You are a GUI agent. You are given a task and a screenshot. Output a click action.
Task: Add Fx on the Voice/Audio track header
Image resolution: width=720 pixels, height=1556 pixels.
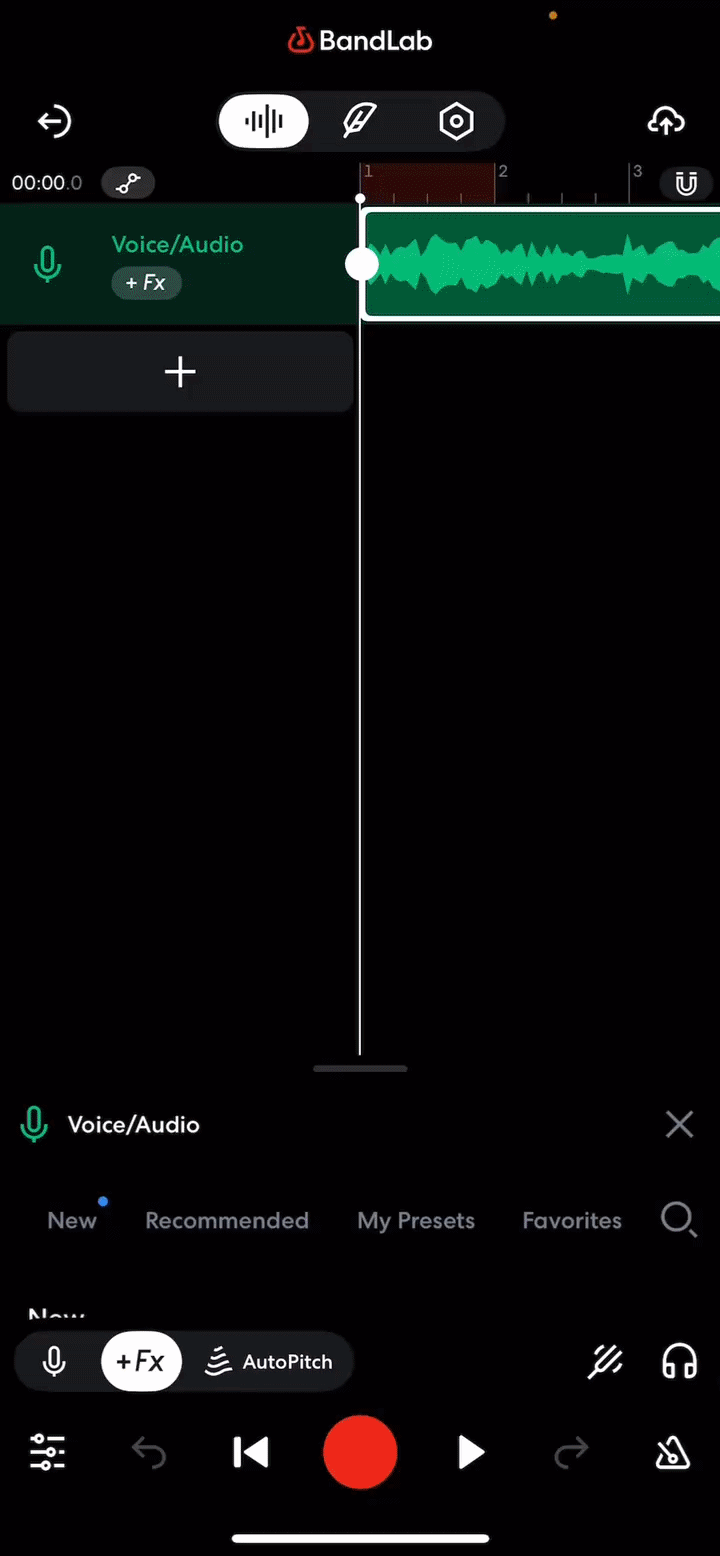pos(146,283)
